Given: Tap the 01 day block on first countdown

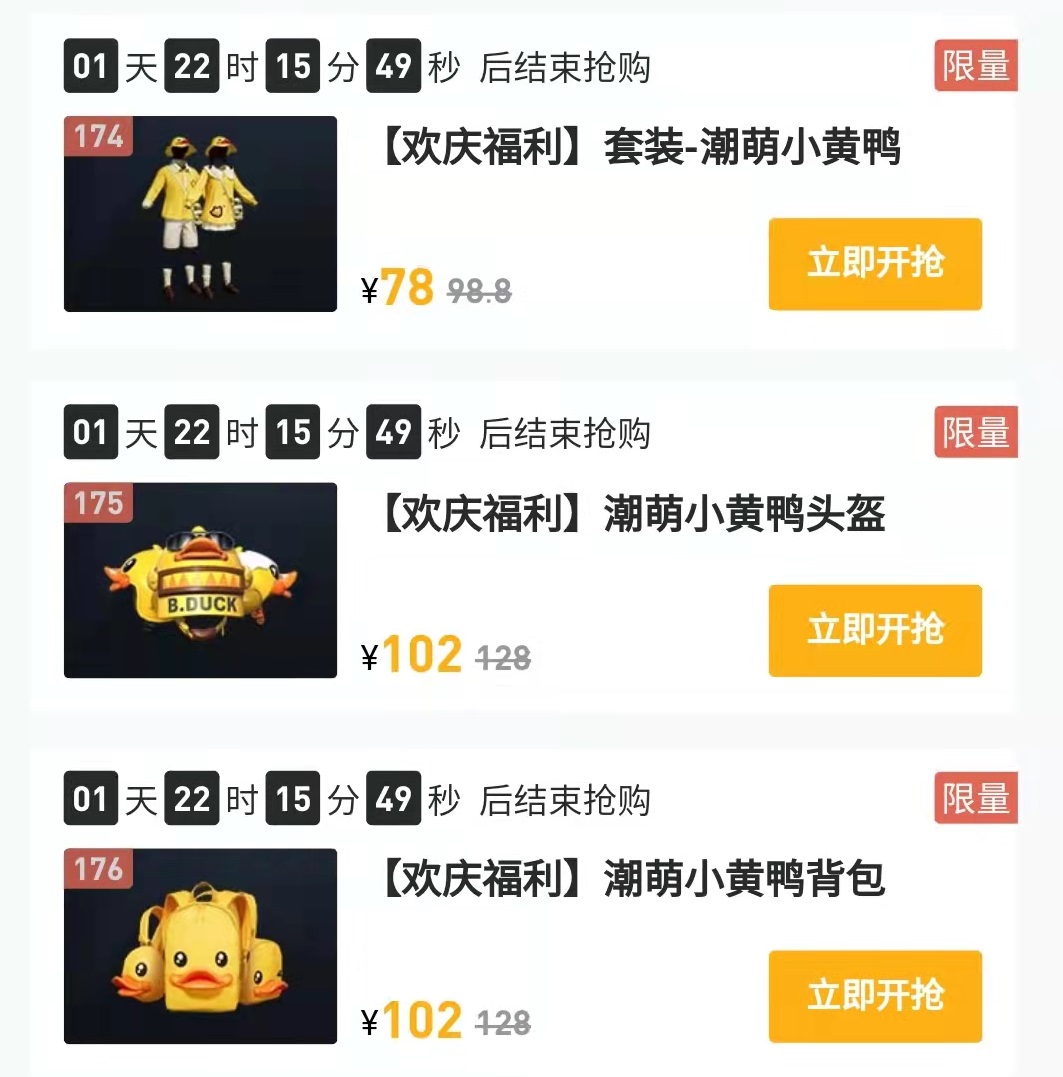Looking at the screenshot, I should click(x=90, y=66).
